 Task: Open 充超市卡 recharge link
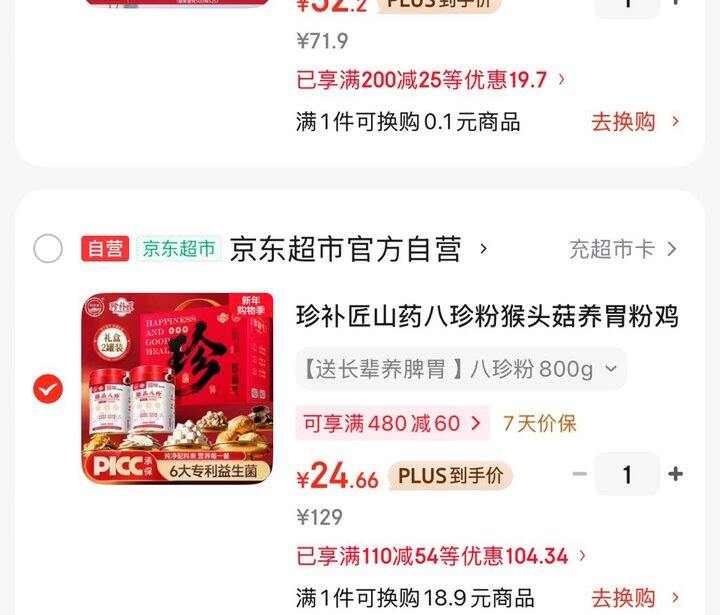[x=623, y=249]
